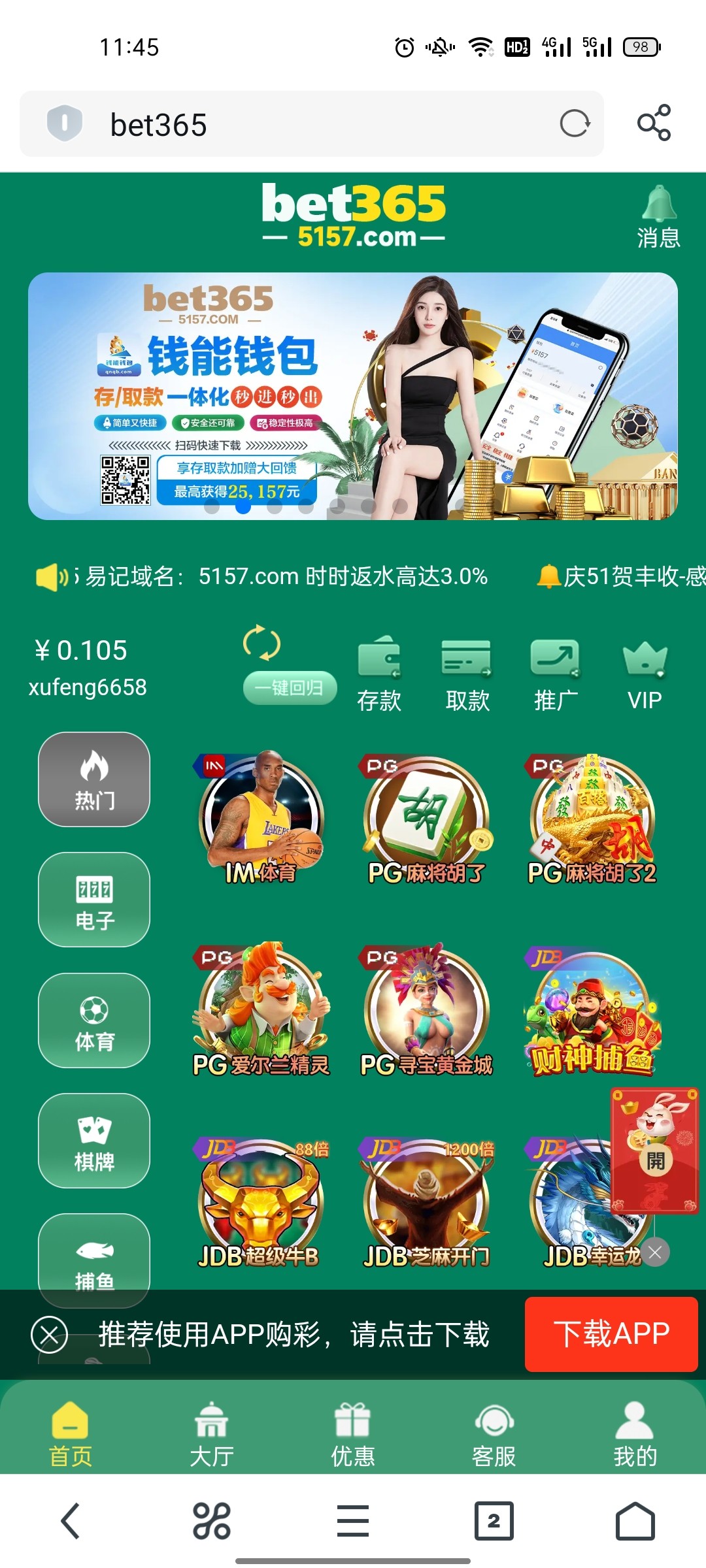
Task: Tap the 一键回归 button
Action: coord(290,687)
